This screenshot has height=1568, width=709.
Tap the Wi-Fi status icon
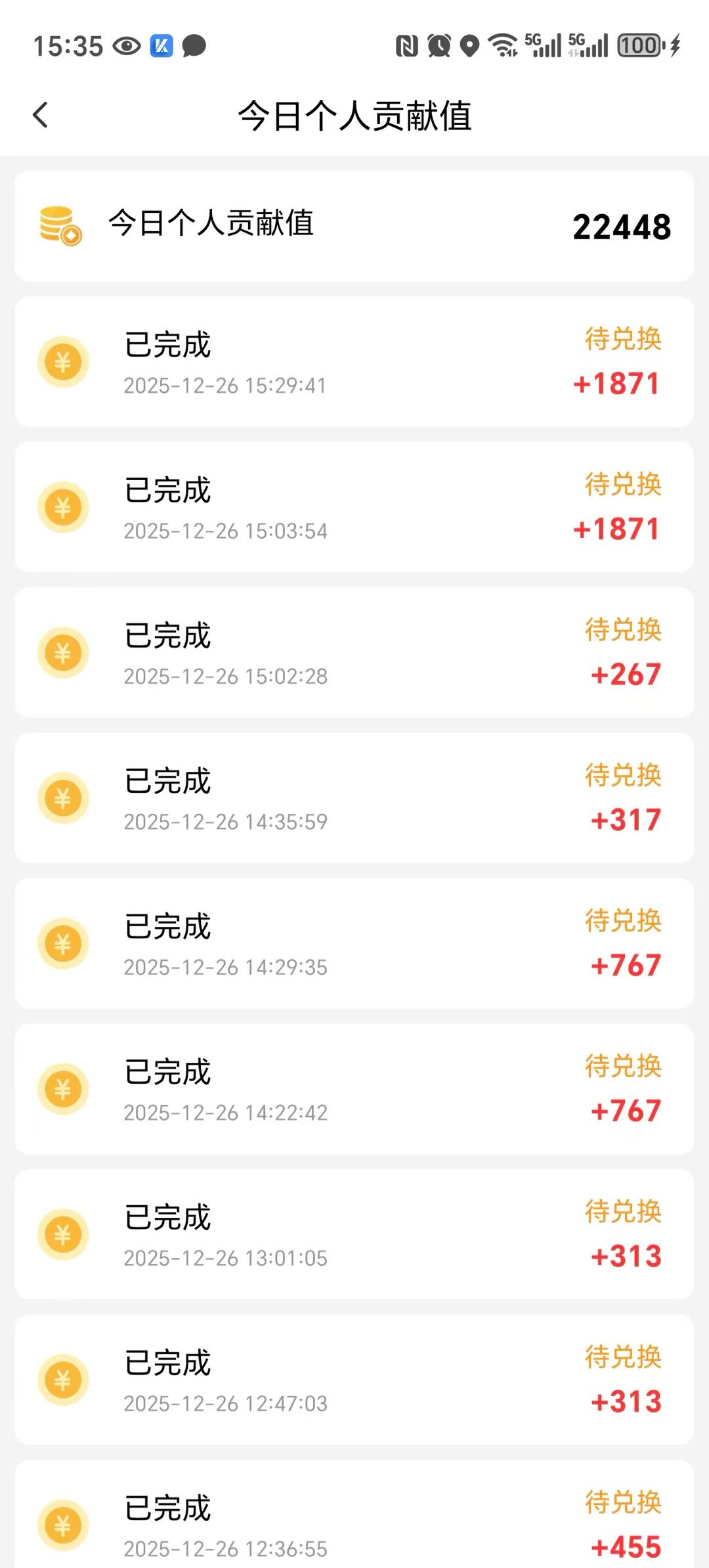(502, 46)
